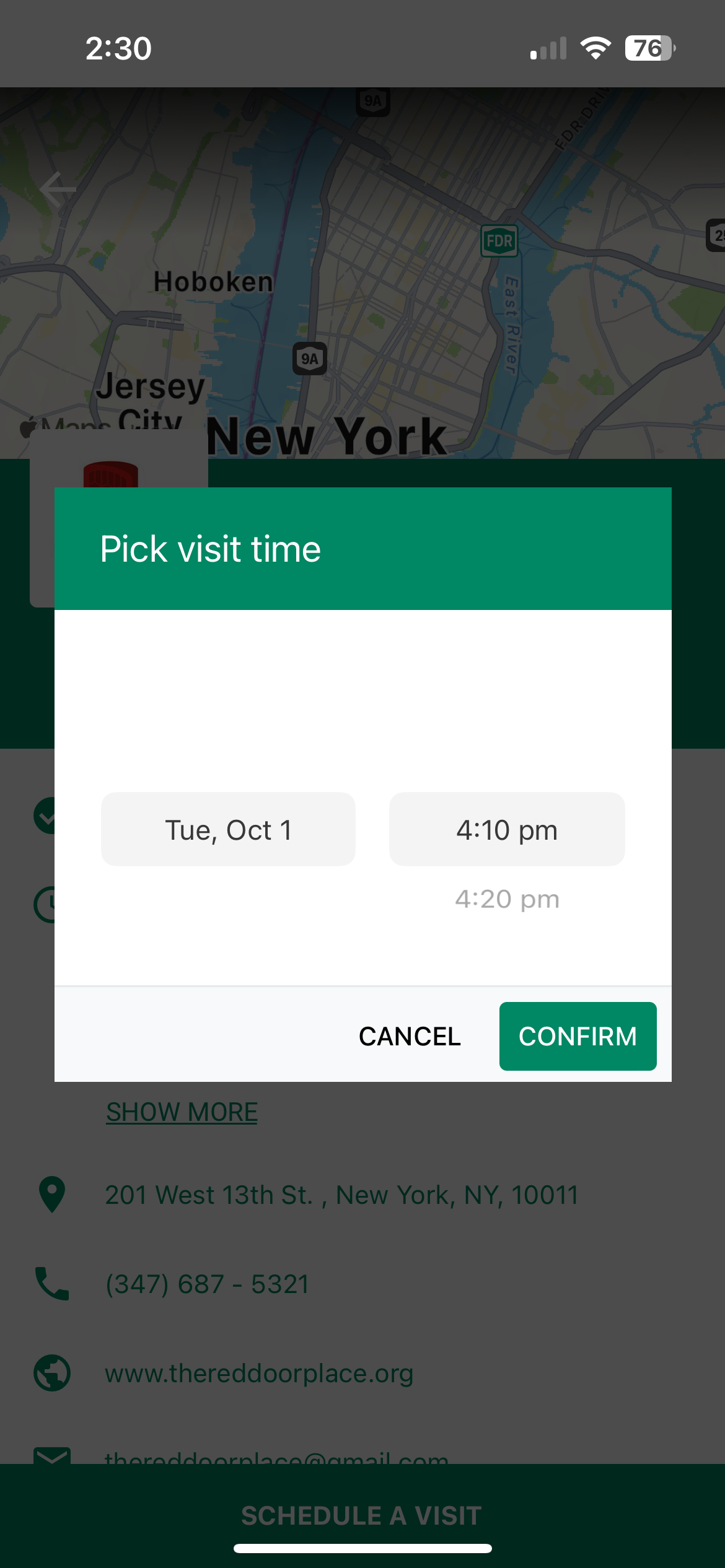This screenshot has height=1568, width=725.
Task: Select the 4:20 pm time option
Action: click(507, 899)
